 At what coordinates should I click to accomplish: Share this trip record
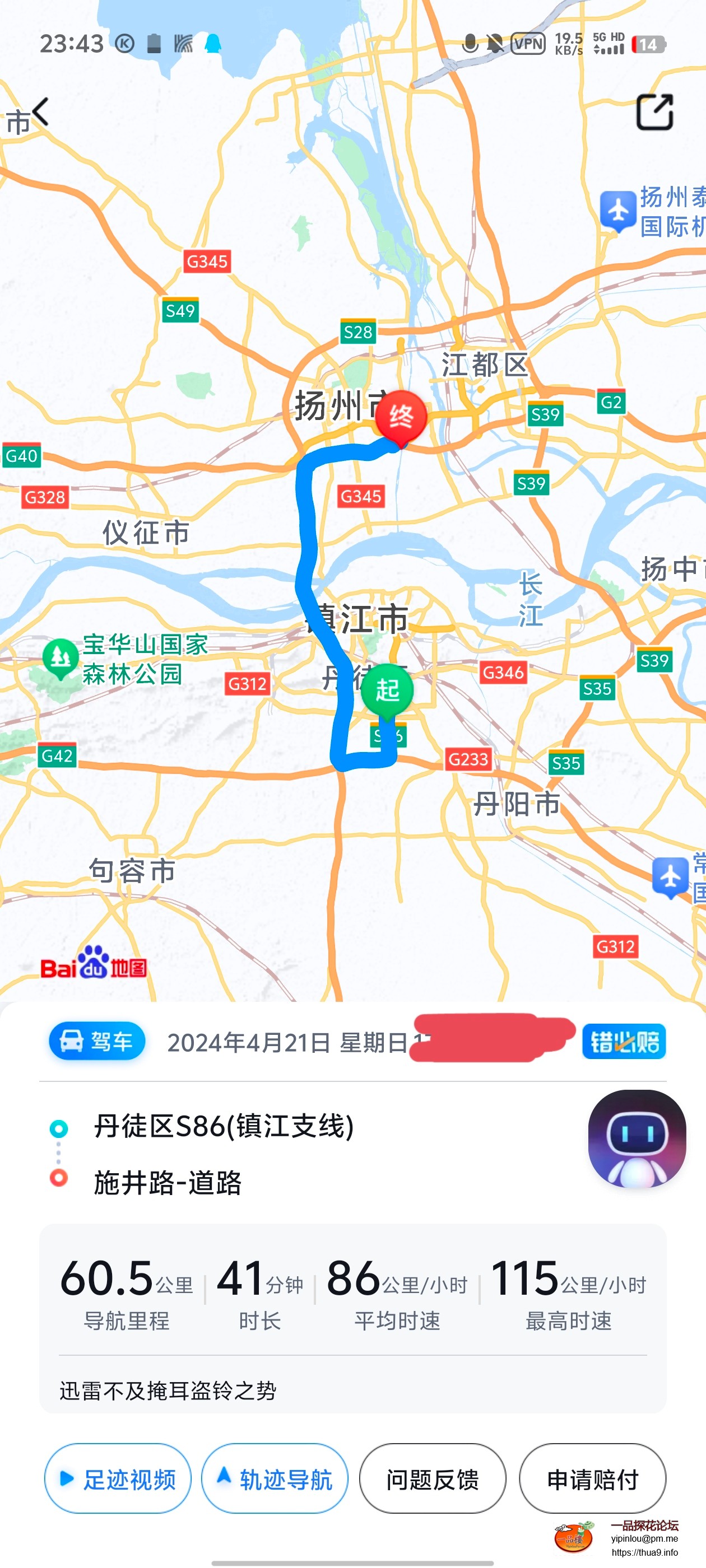(655, 113)
